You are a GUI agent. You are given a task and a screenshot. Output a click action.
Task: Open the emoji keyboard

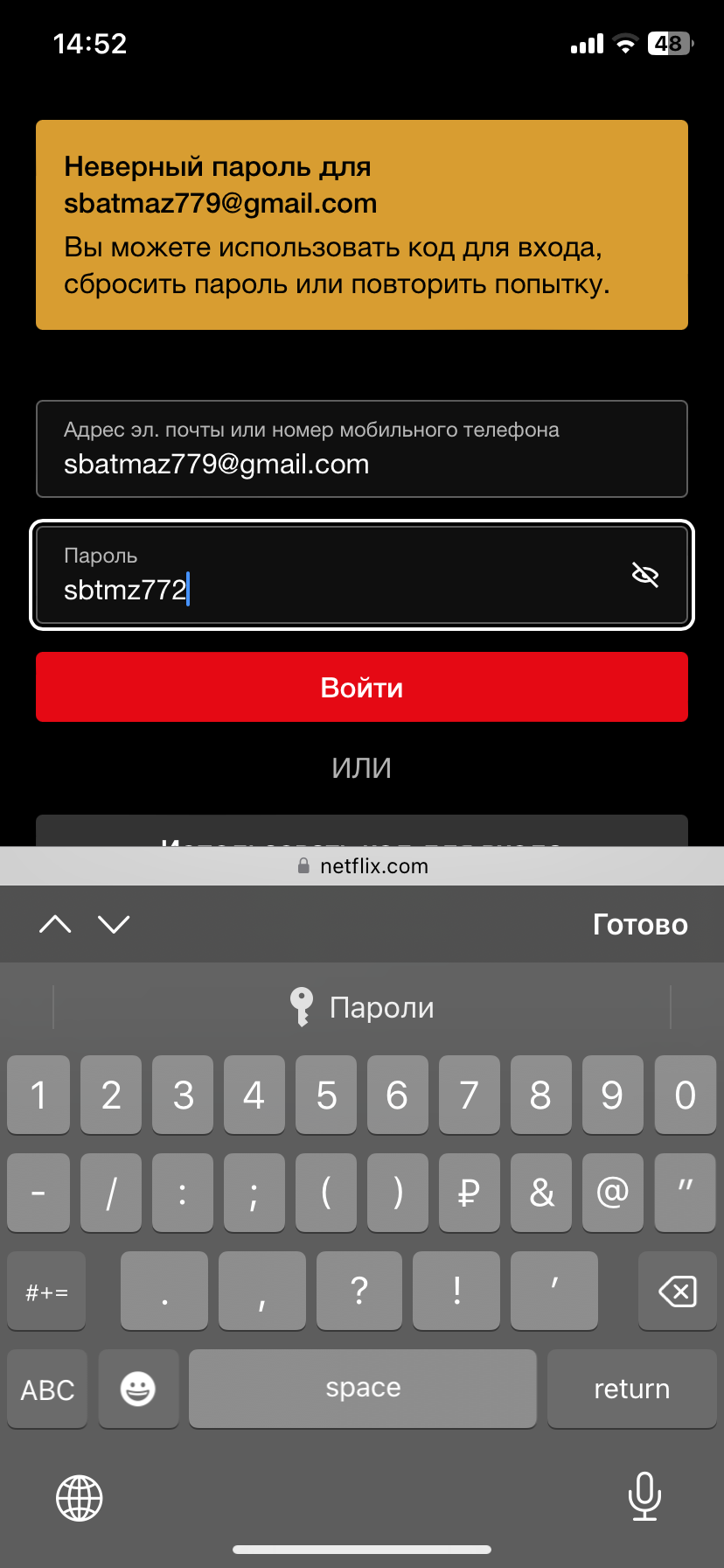click(138, 1389)
